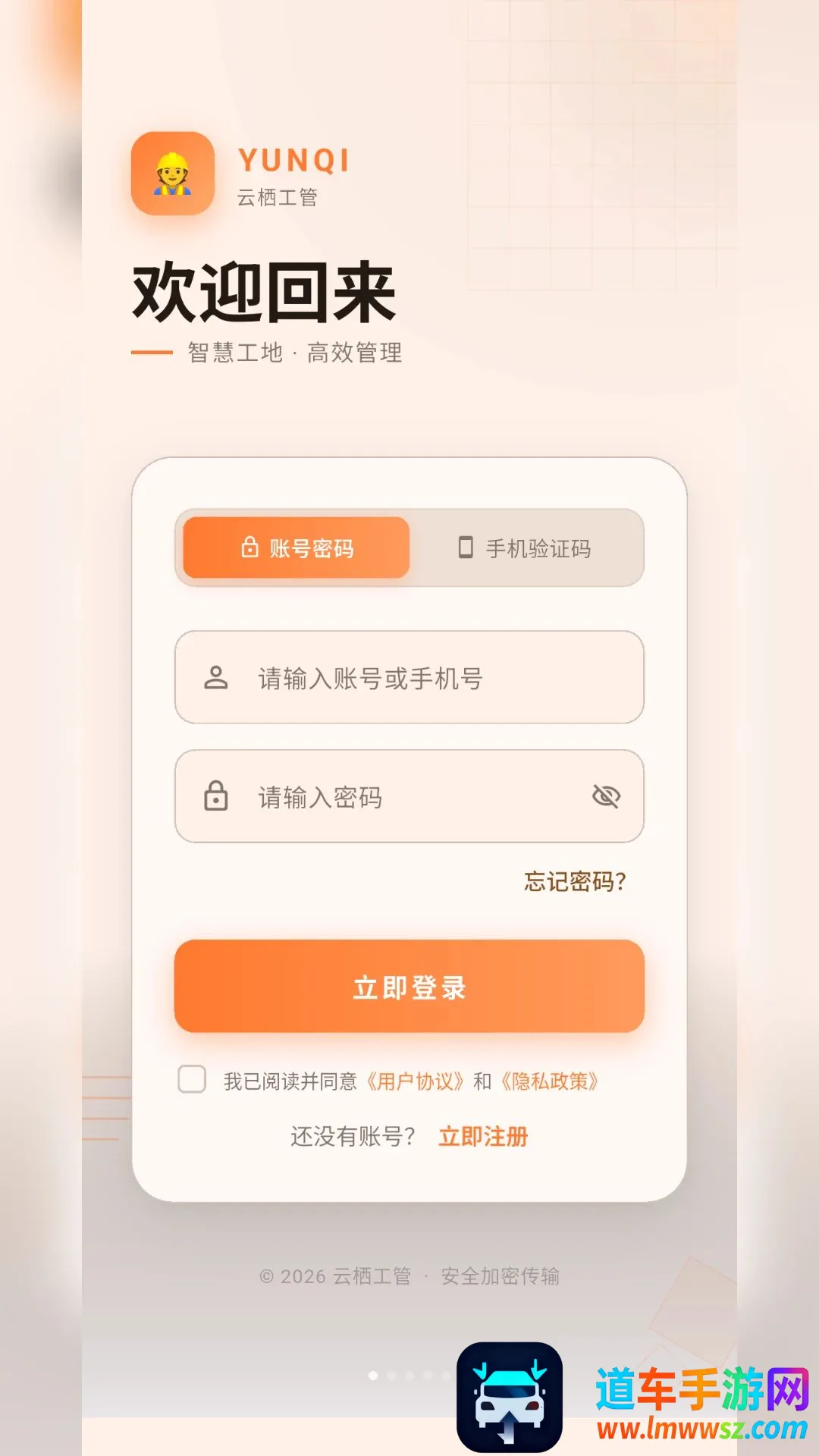Image resolution: width=819 pixels, height=1456 pixels.
Task: Switch to the 手机验证码 login tab
Action: coord(526,548)
